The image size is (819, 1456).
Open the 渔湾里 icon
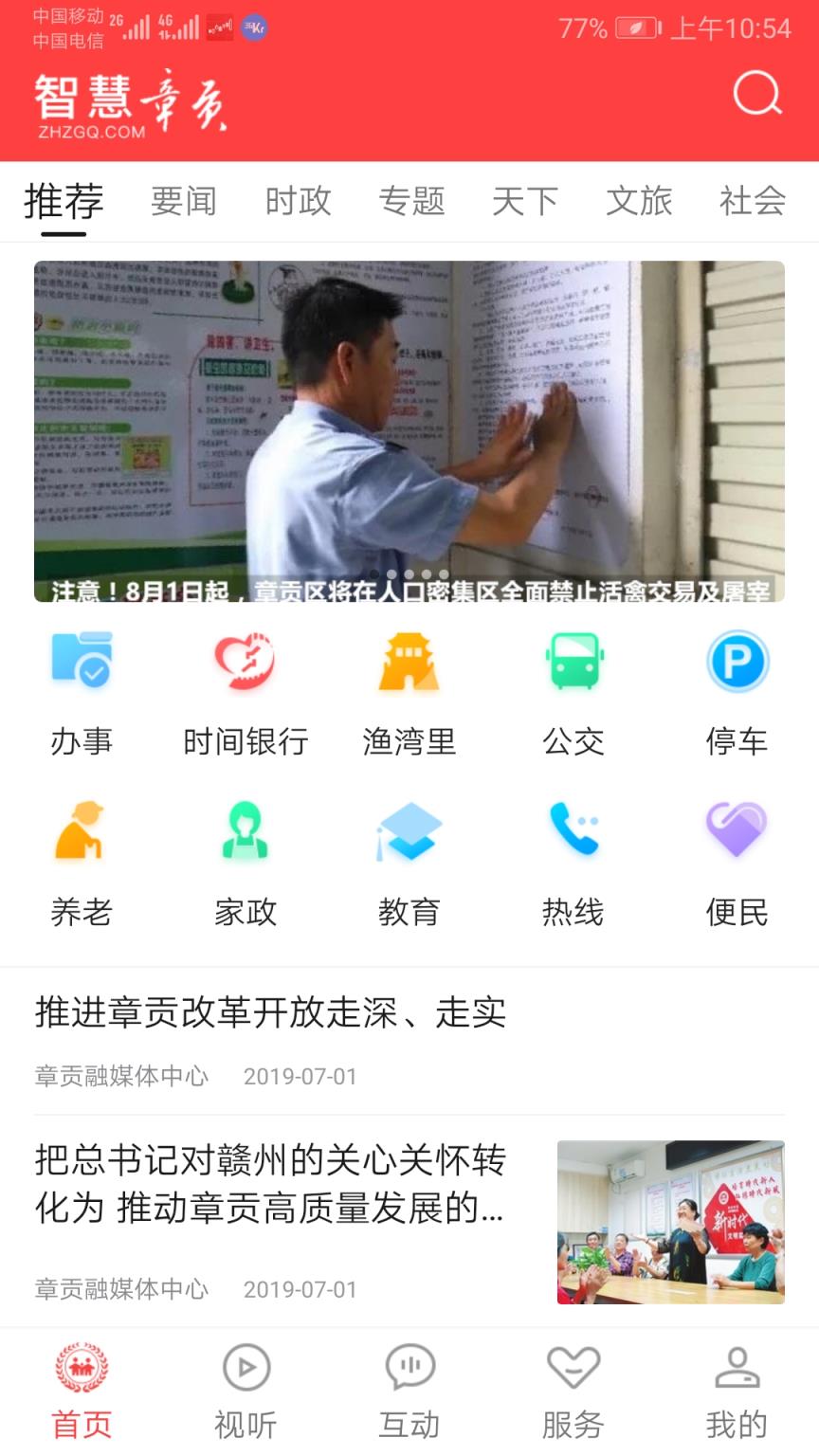click(x=409, y=662)
